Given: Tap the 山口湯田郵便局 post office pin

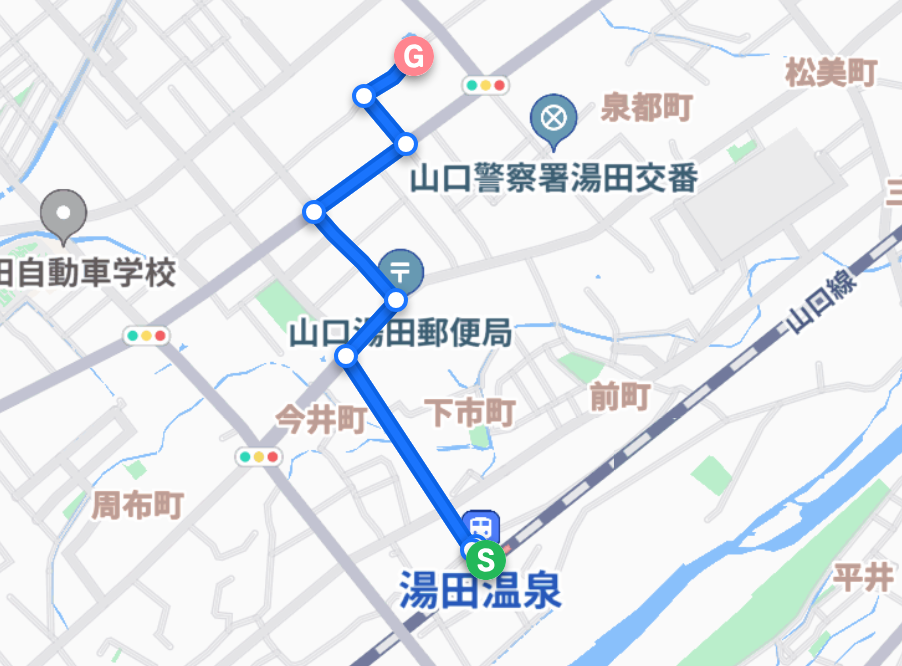Looking at the screenshot, I should pos(401,269).
